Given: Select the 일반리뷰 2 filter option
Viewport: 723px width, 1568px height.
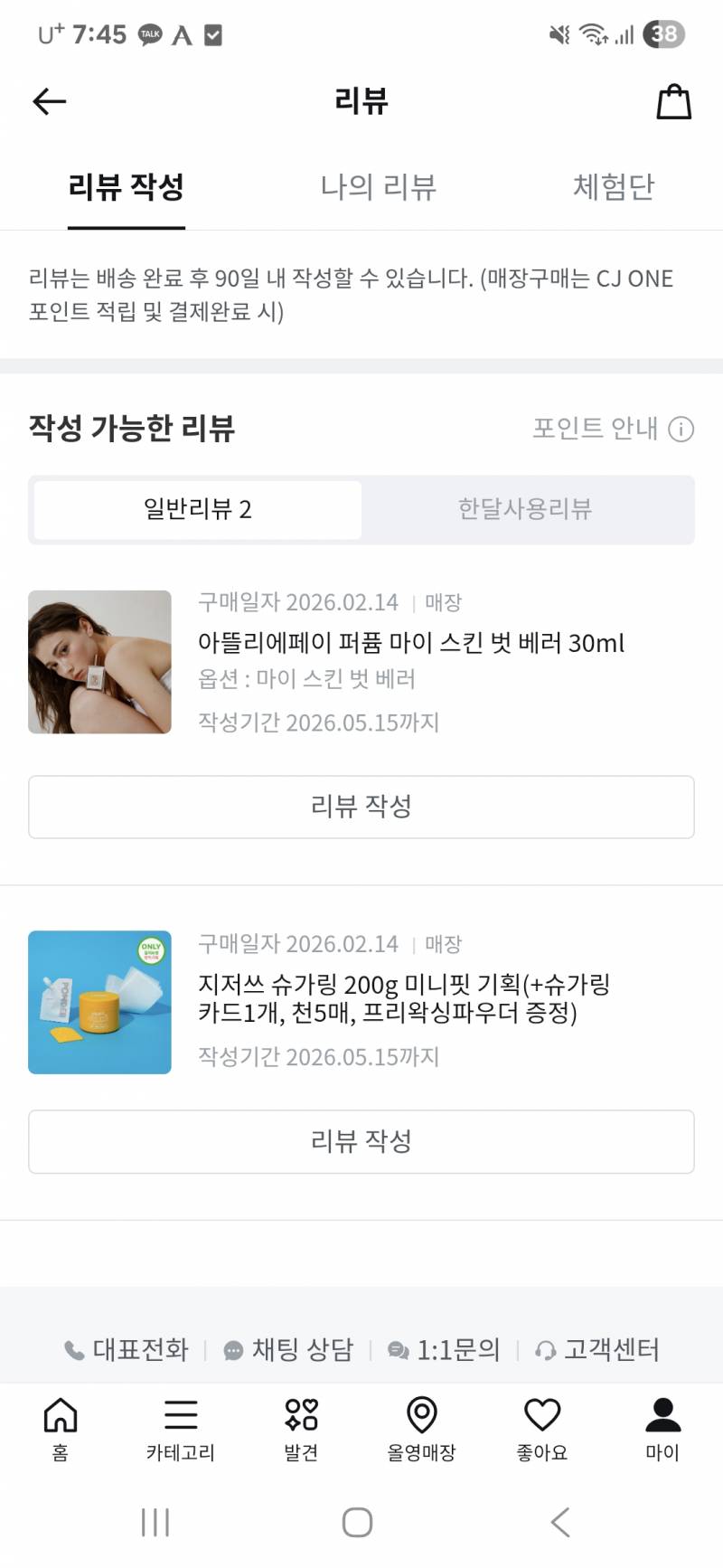Looking at the screenshot, I should (196, 509).
